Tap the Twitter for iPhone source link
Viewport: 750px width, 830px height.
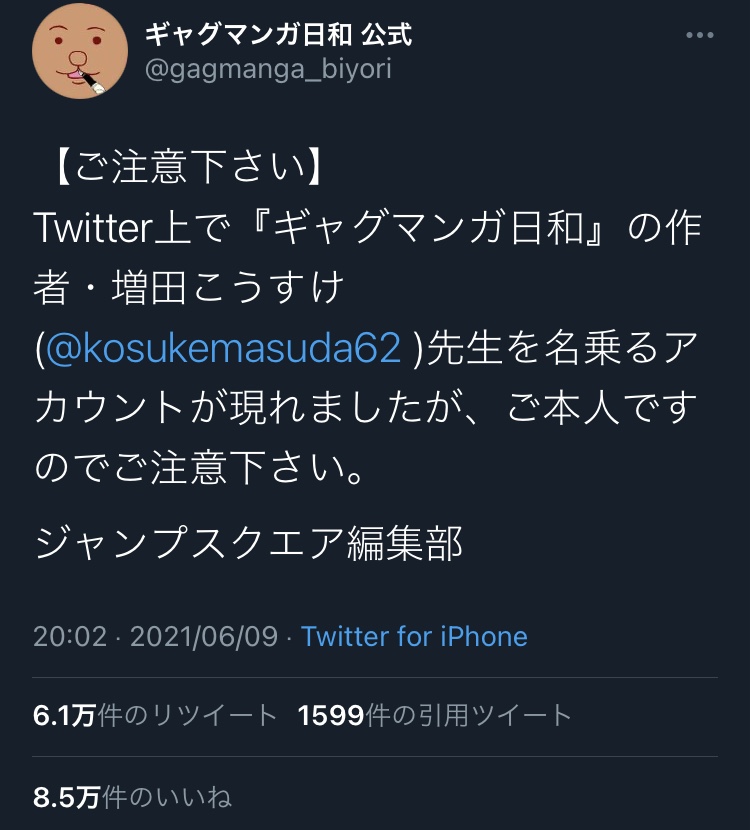(414, 636)
